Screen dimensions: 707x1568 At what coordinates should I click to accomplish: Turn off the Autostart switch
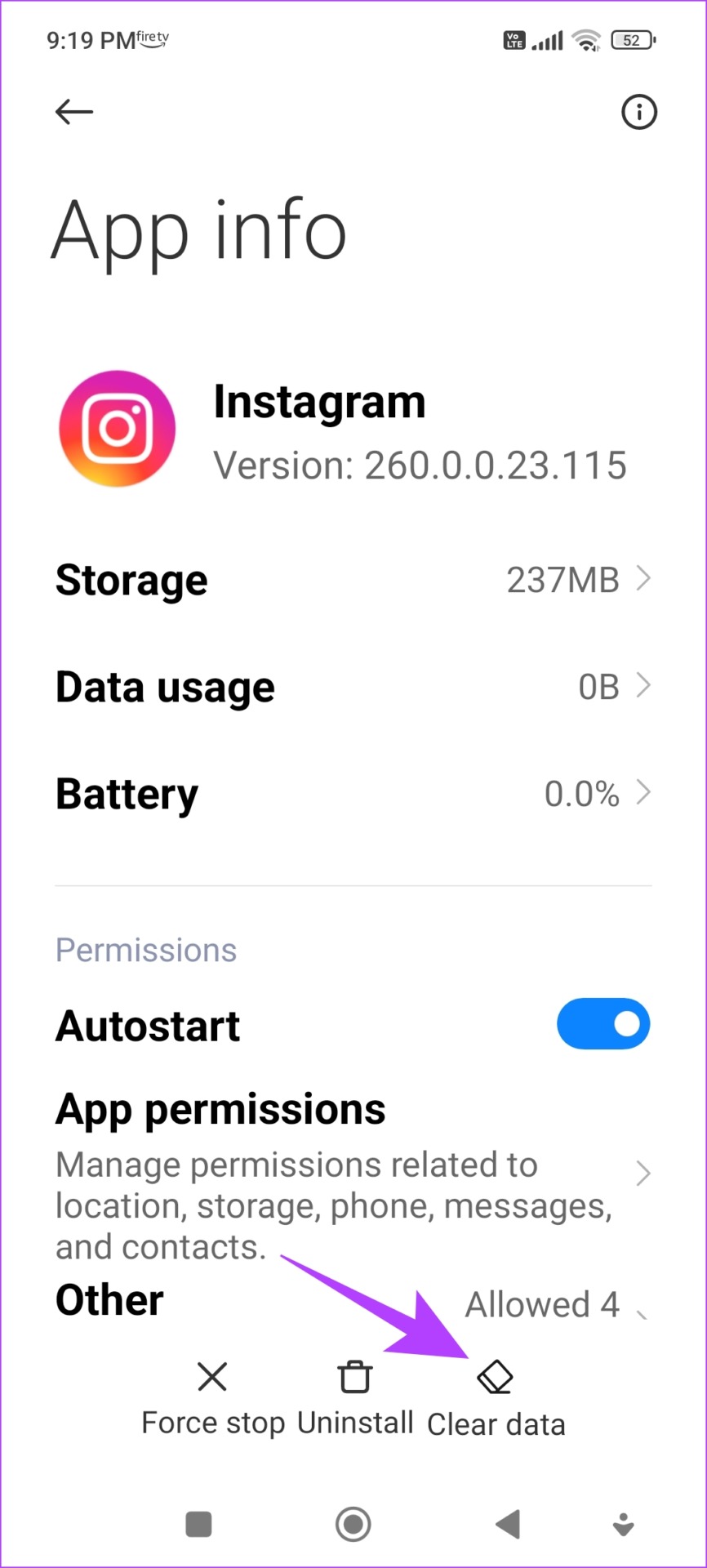click(603, 1024)
